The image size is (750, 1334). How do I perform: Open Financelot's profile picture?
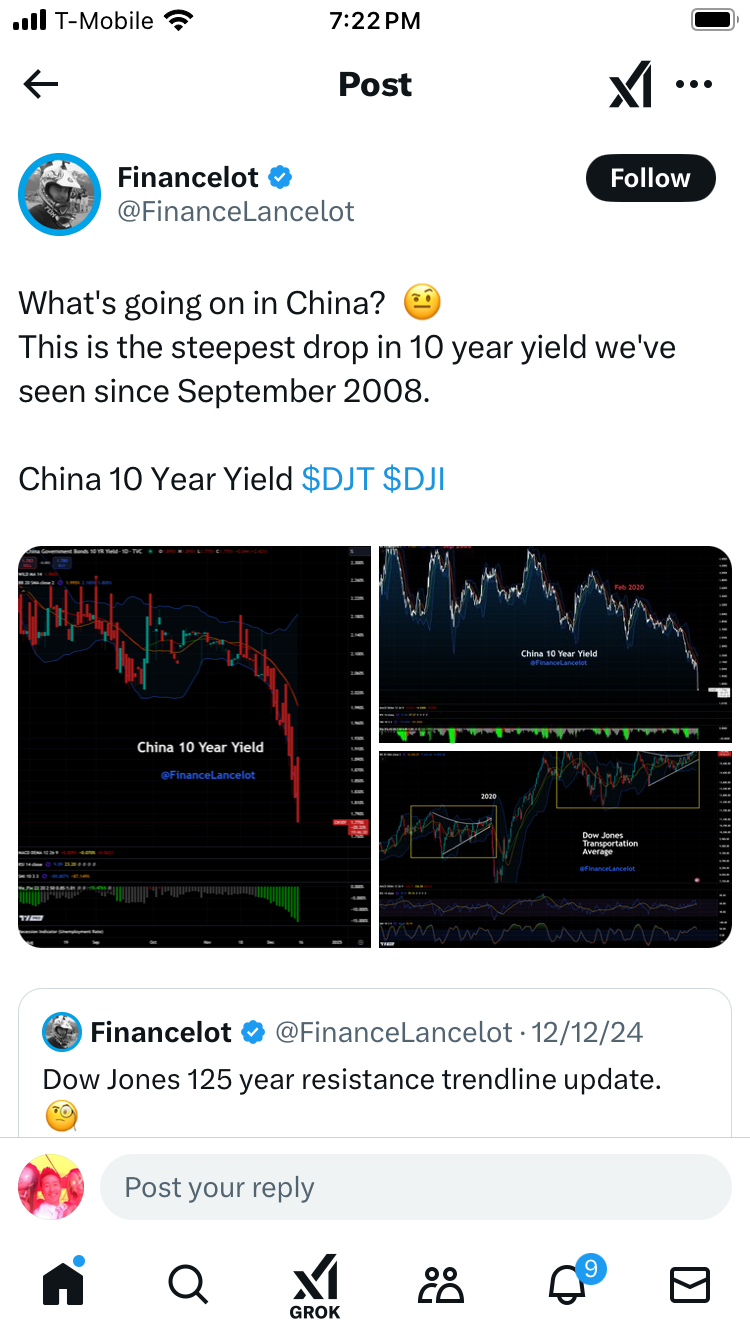[60, 194]
